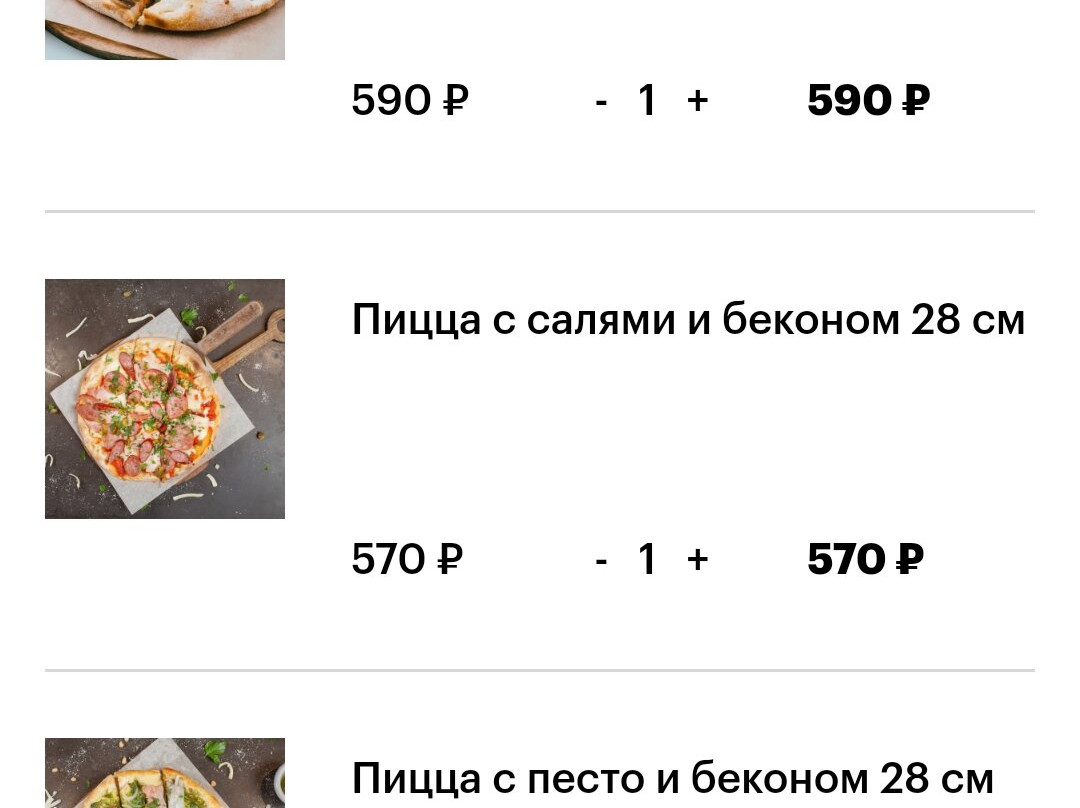1080x808 pixels.
Task: Open Пицца с салями и беконом photo
Action: pyautogui.click(x=165, y=398)
